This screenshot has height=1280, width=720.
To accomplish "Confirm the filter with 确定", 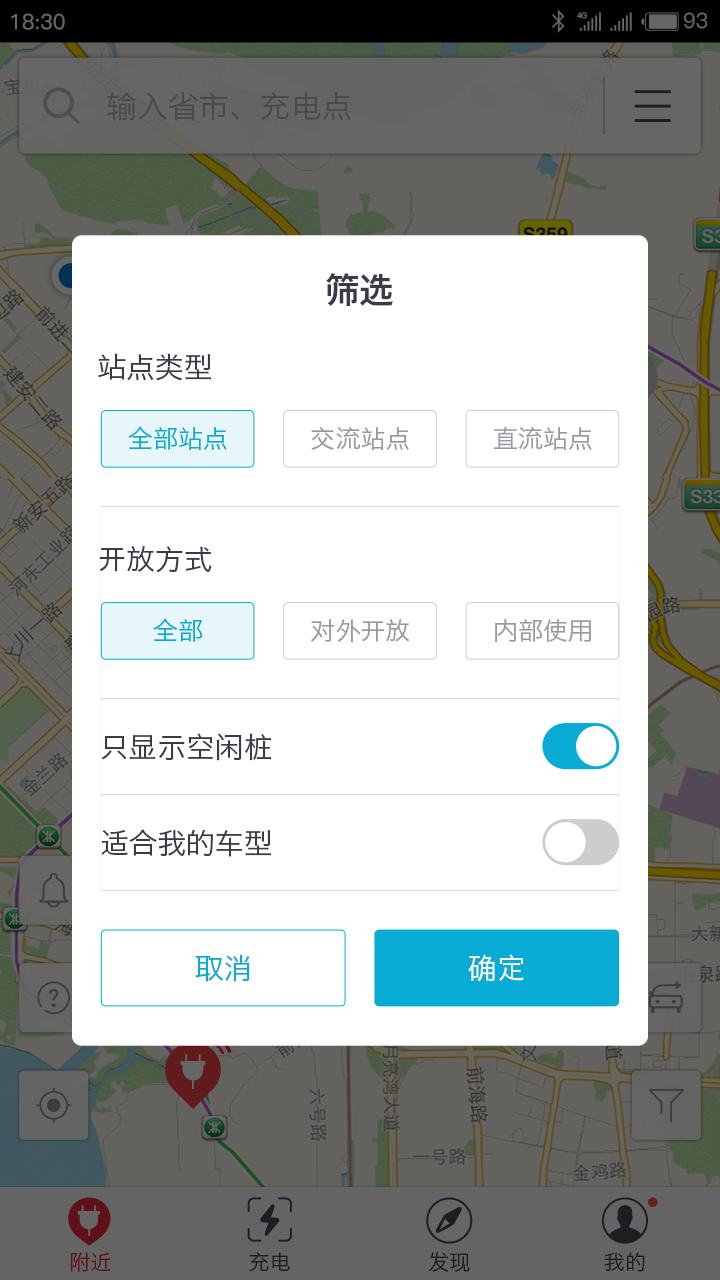I will 496,968.
